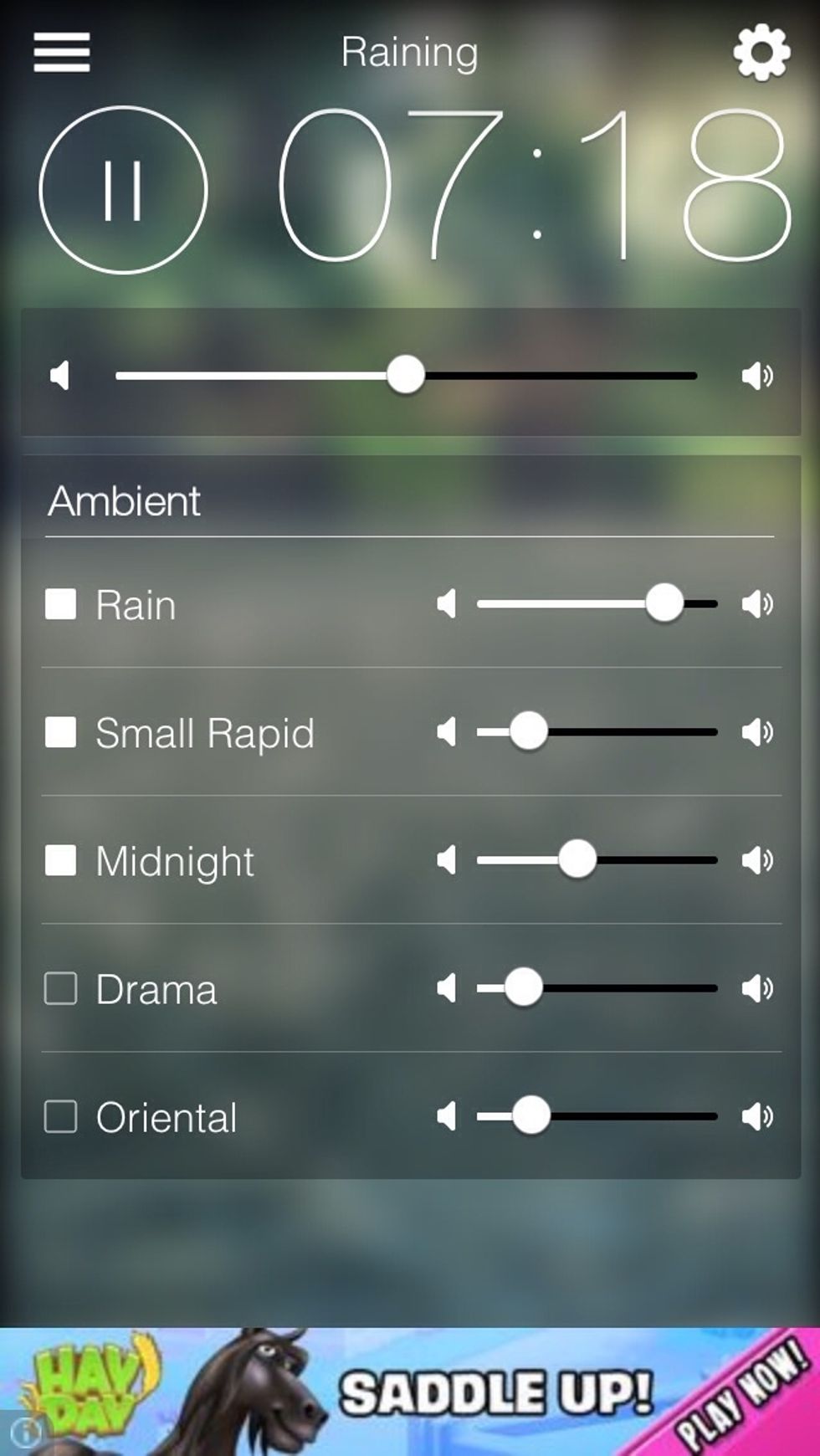
Task: Set the Small Rapid volume slider
Action: [x=529, y=731]
